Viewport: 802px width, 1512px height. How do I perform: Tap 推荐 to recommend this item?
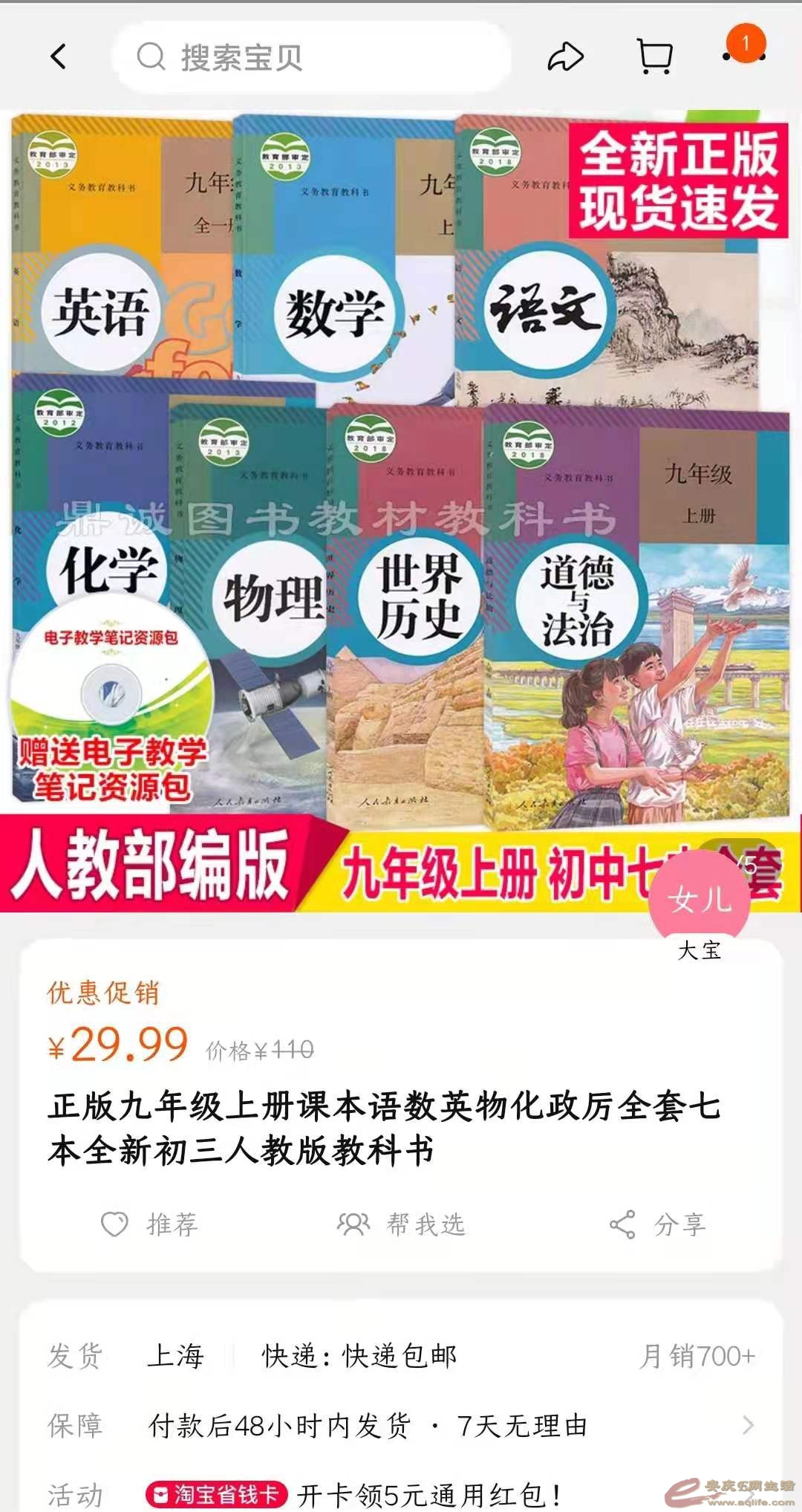click(150, 1224)
